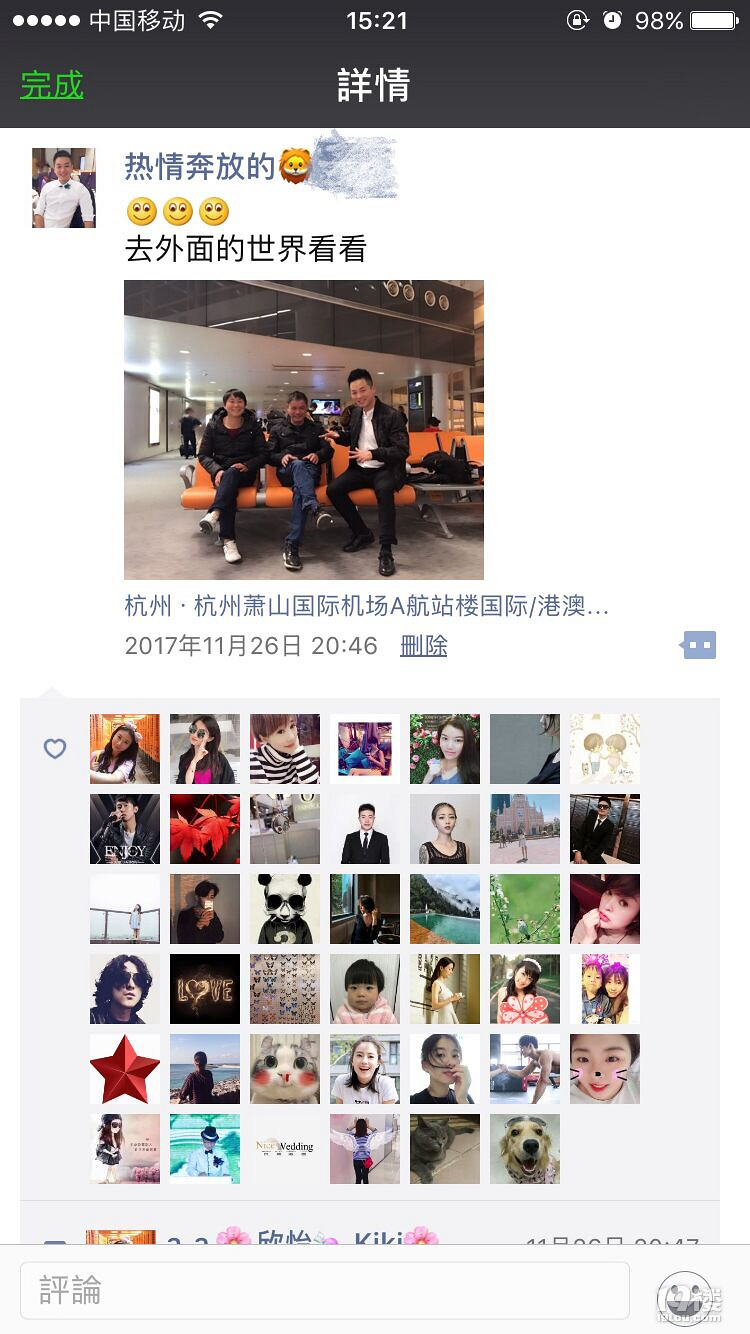The height and width of the screenshot is (1334, 750).
Task: Tap 删除 to delete this post
Action: tap(423, 646)
